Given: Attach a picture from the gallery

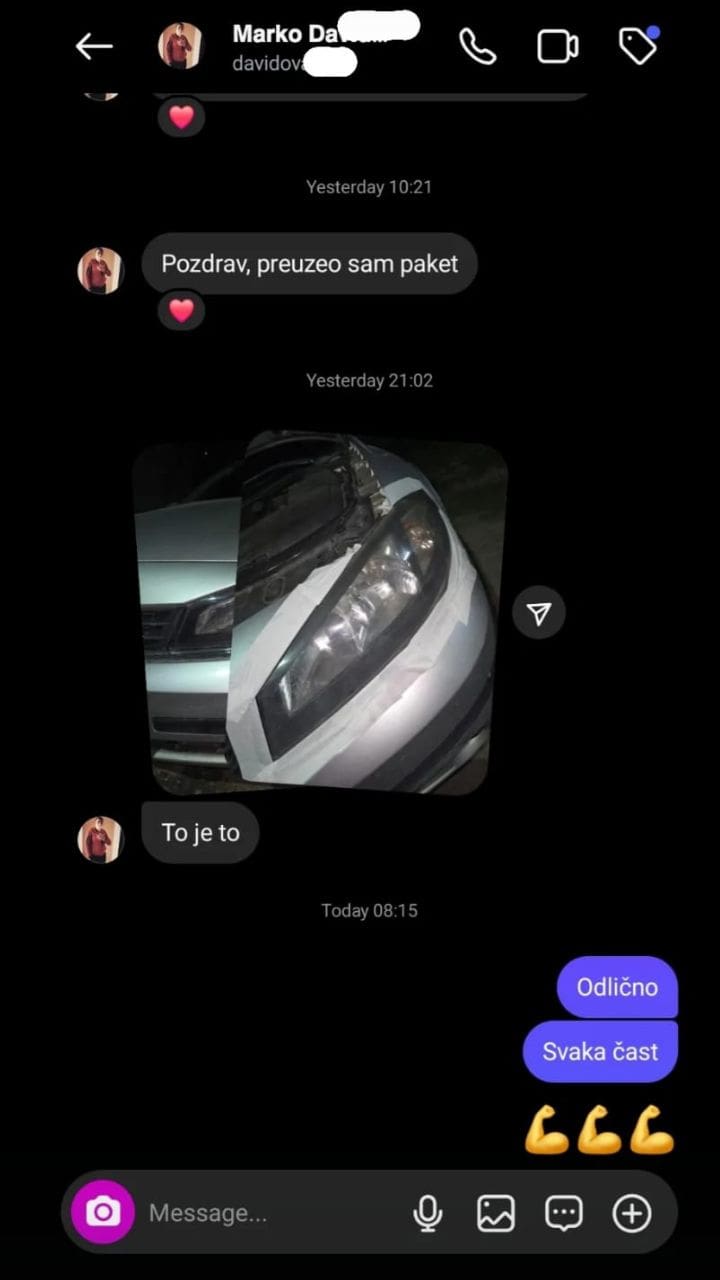Looking at the screenshot, I should pos(496,1213).
